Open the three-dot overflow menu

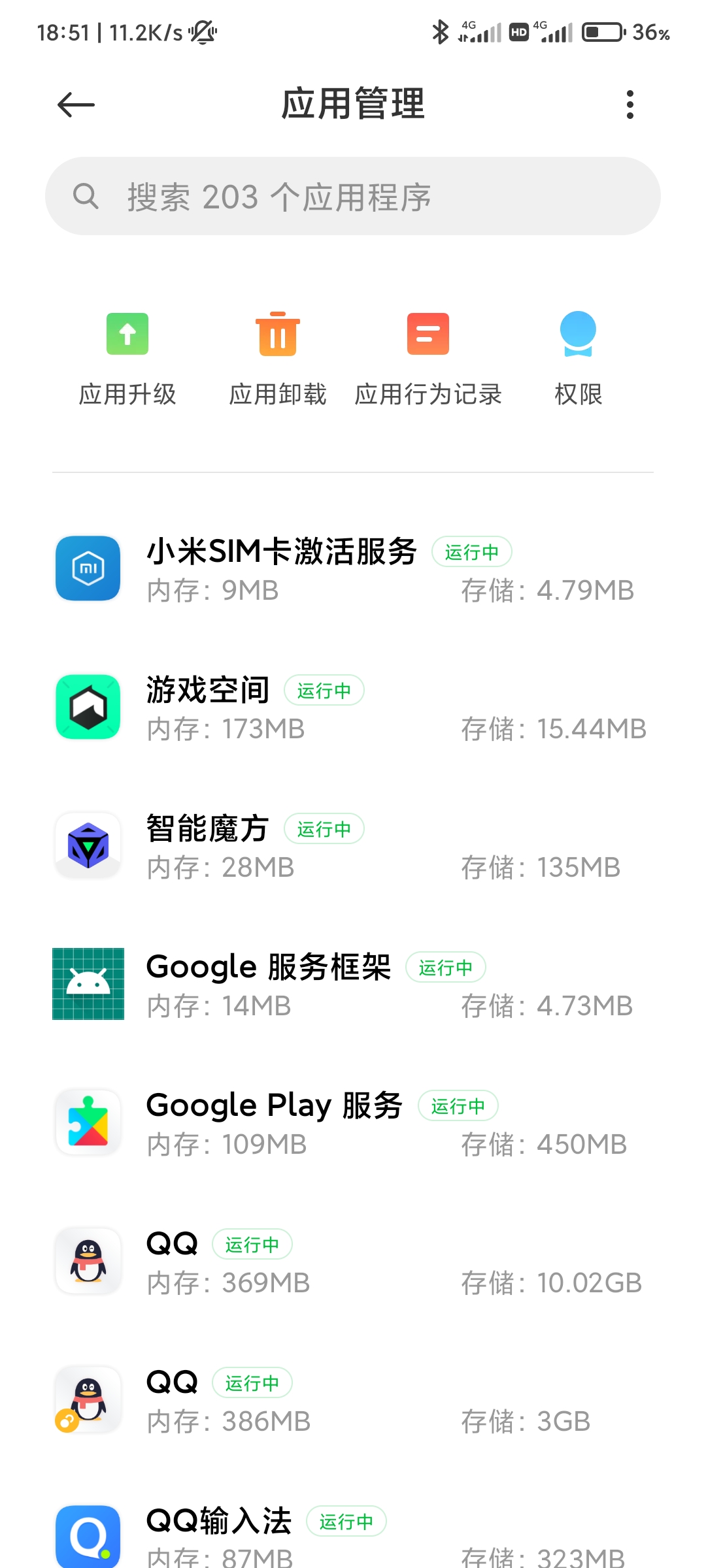[x=630, y=105]
